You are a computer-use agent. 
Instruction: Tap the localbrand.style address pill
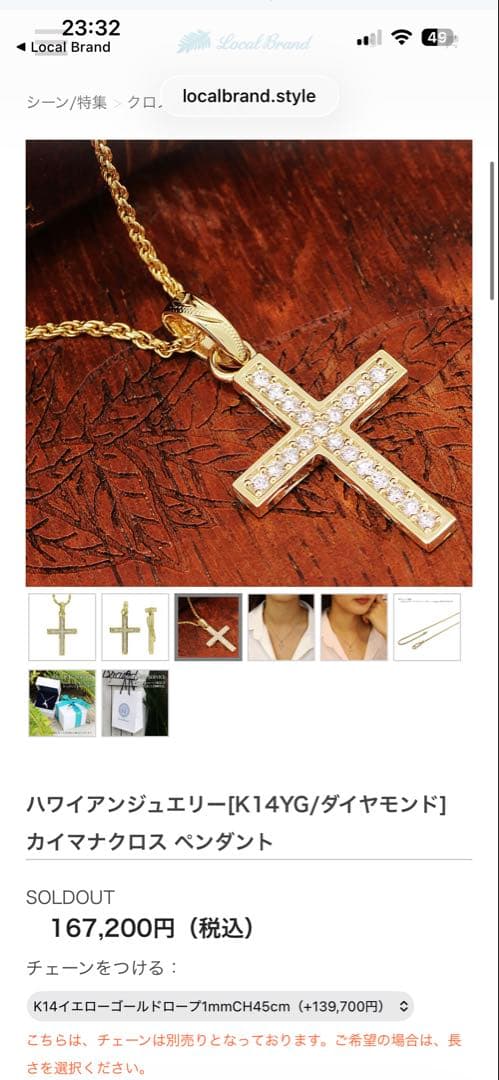pyautogui.click(x=249, y=96)
